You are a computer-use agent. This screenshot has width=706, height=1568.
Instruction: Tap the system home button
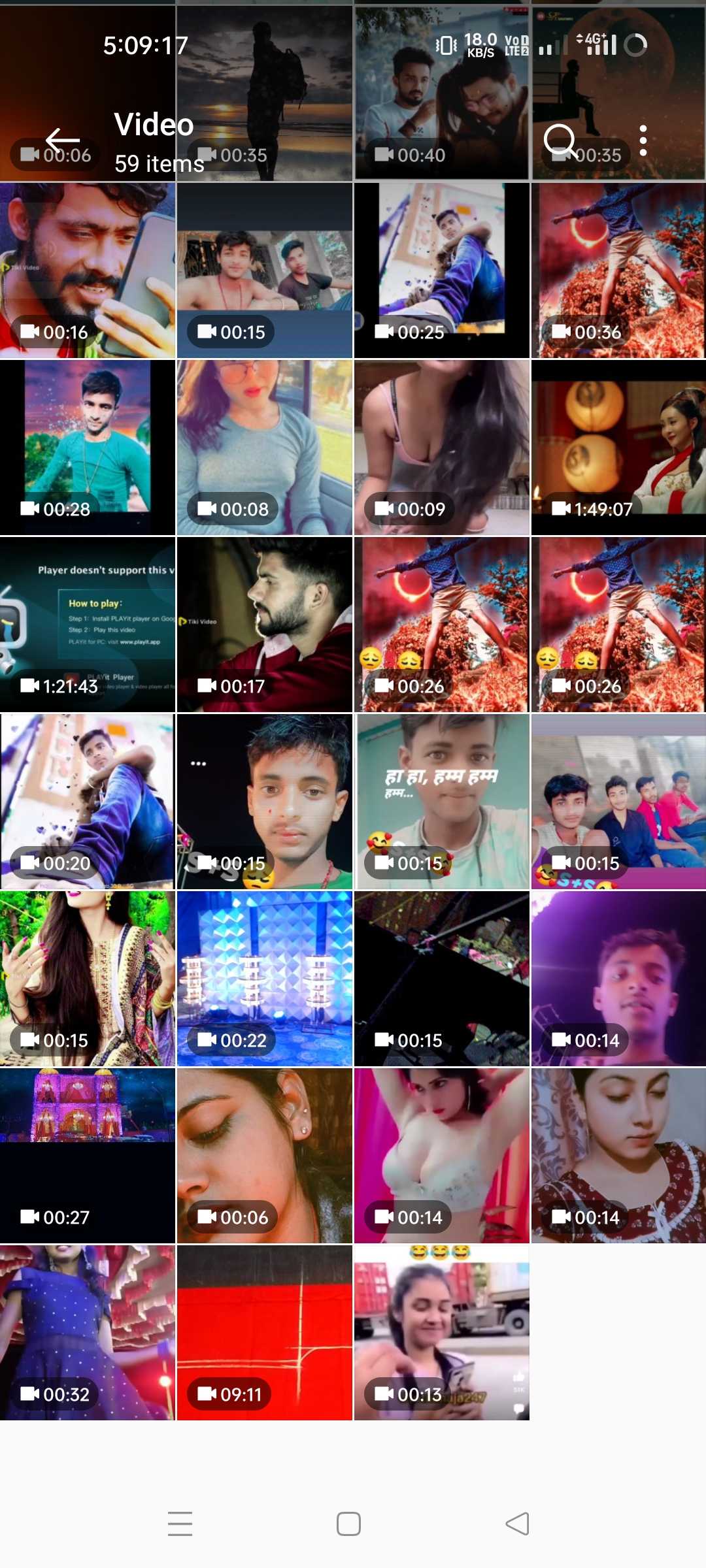coord(348,1524)
